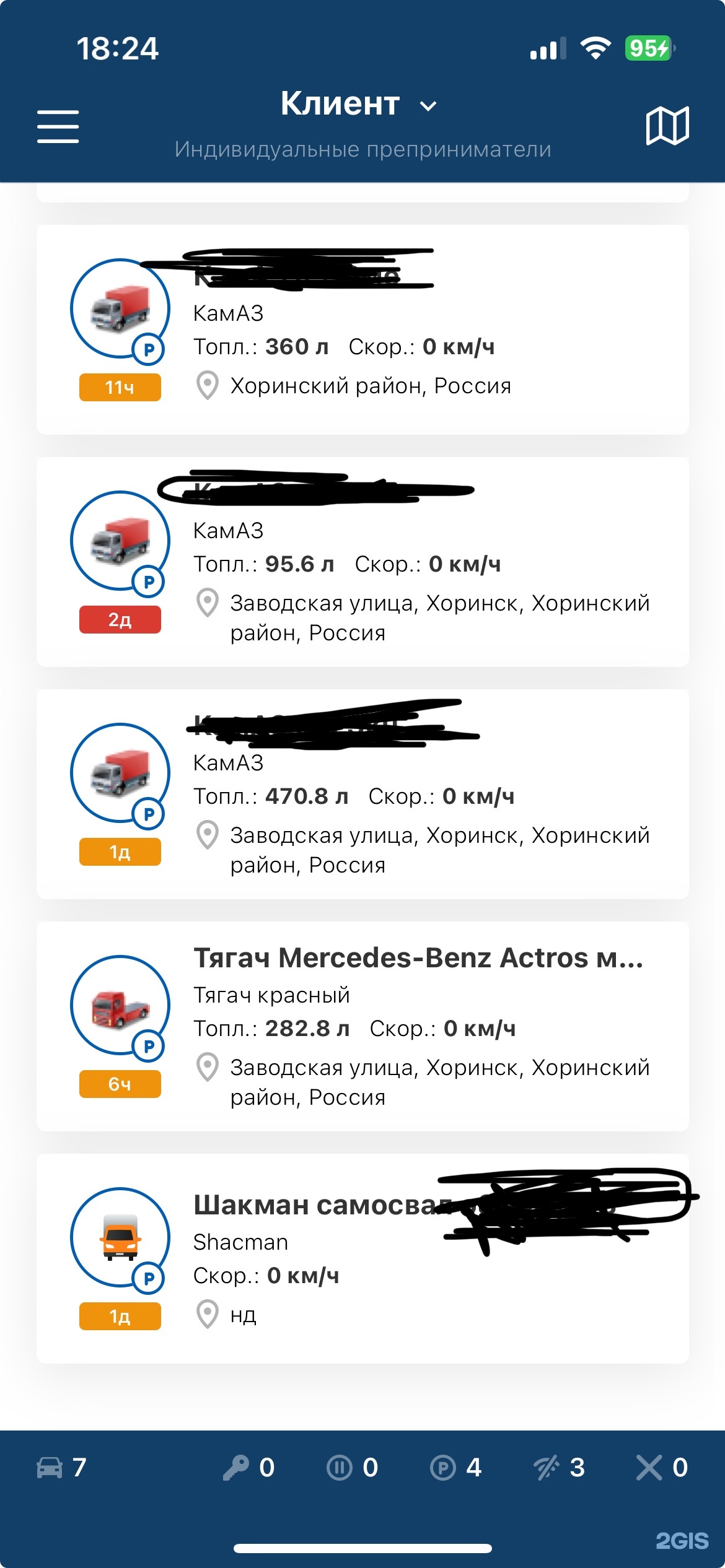Open the map view icon
The image size is (725, 1568).
(x=667, y=126)
